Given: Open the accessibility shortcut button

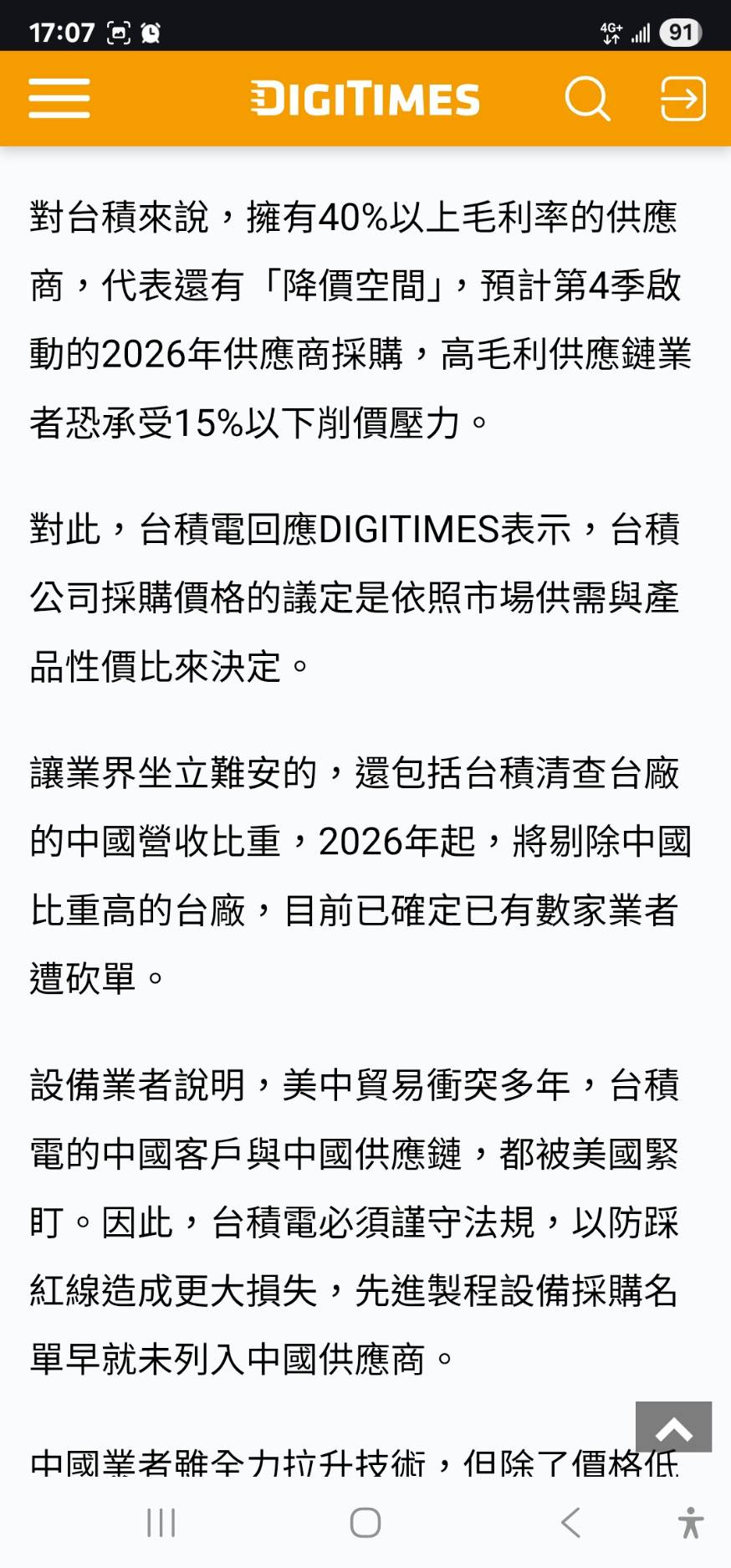Looking at the screenshot, I should (690, 1522).
